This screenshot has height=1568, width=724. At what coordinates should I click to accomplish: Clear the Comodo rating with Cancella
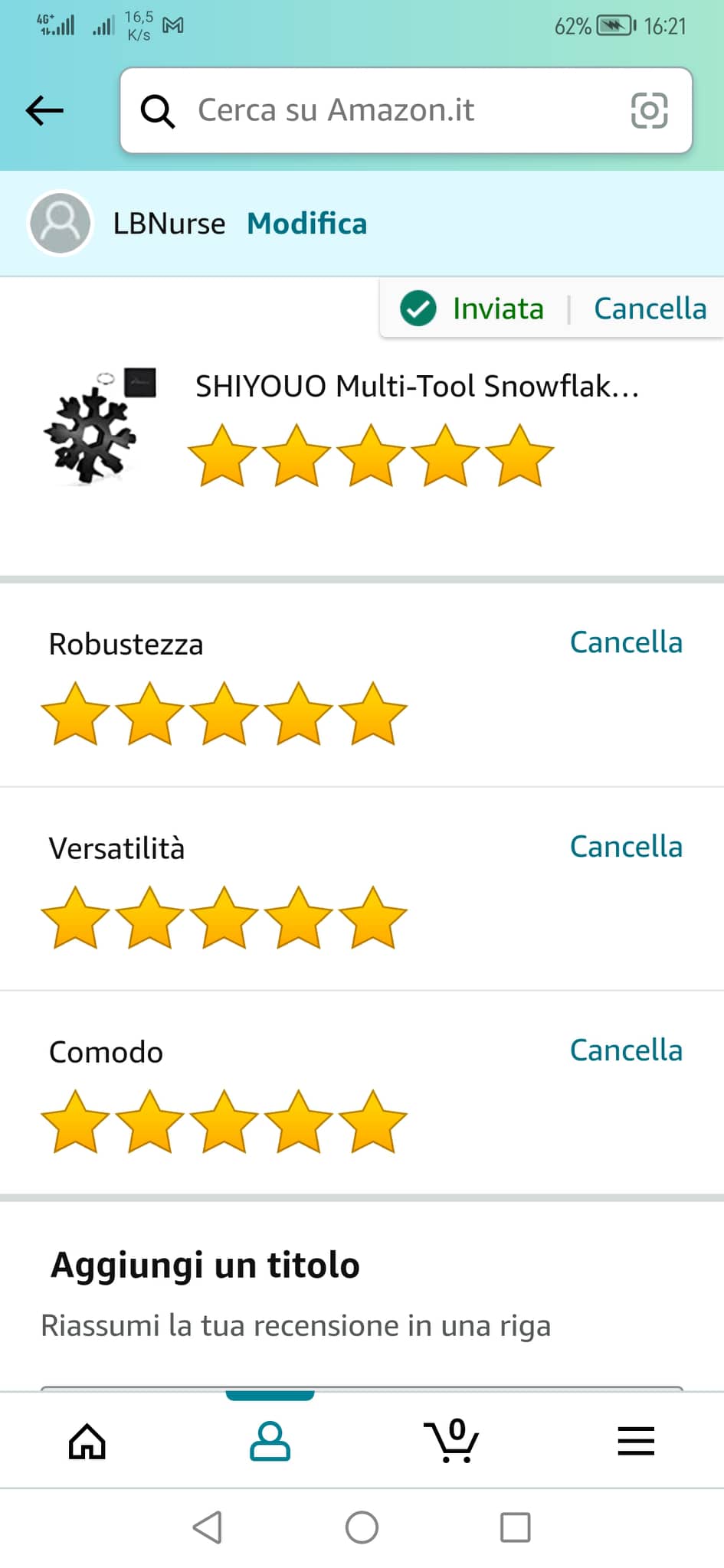626,1050
